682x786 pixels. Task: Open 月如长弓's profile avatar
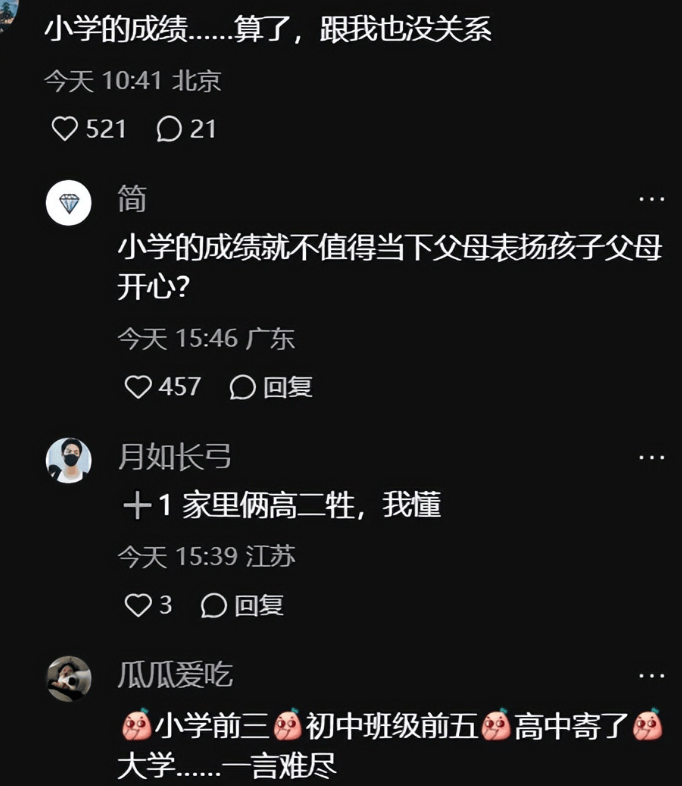pos(69,460)
